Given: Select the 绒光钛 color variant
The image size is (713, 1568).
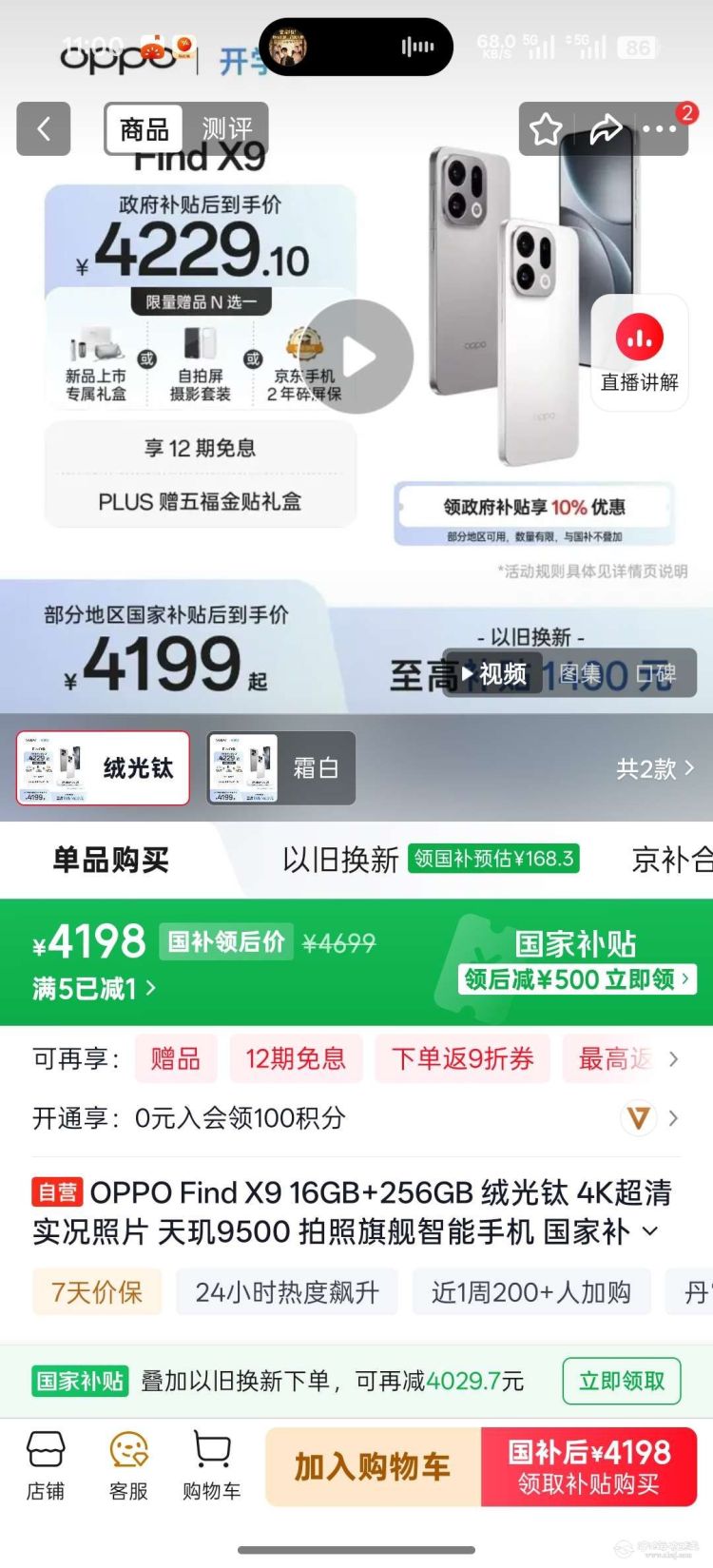Looking at the screenshot, I should click(x=103, y=767).
